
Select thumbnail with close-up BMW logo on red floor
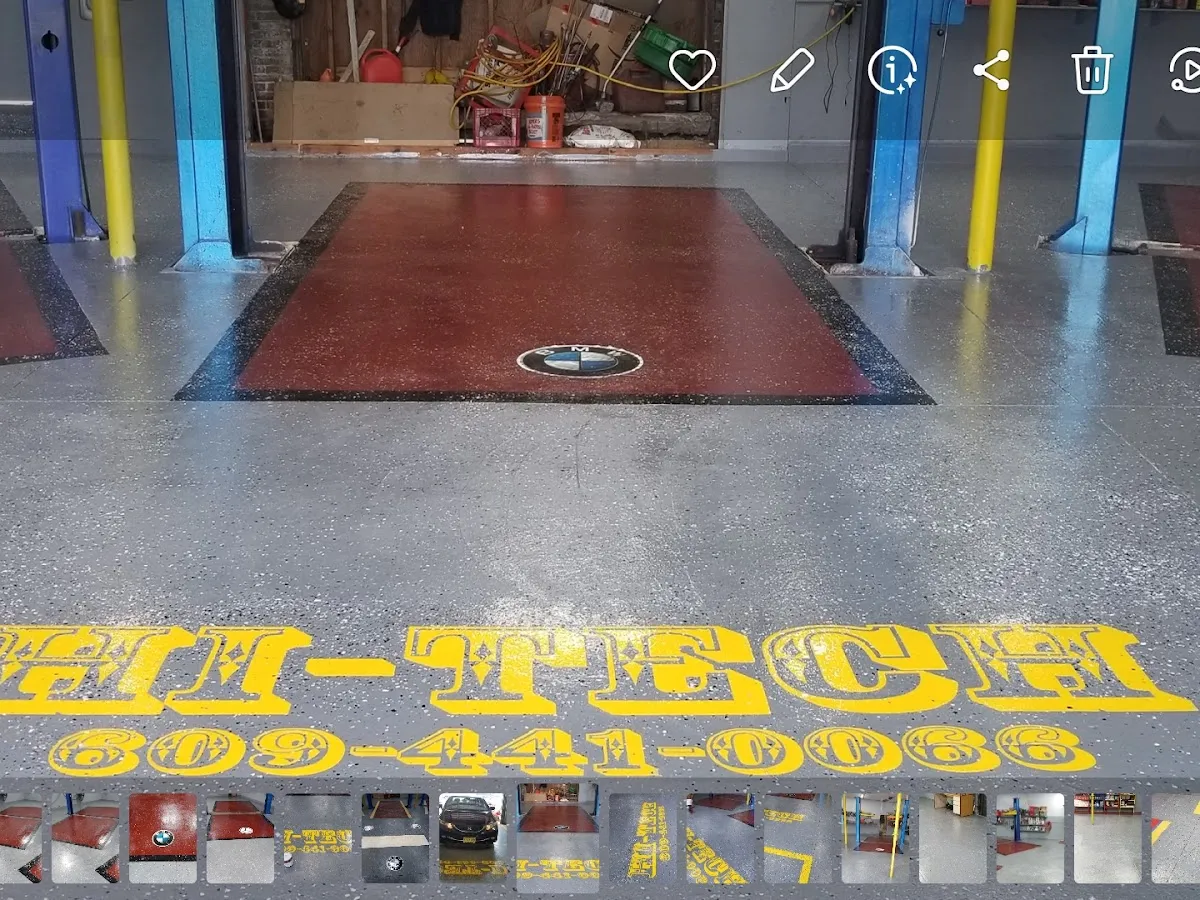click(163, 837)
